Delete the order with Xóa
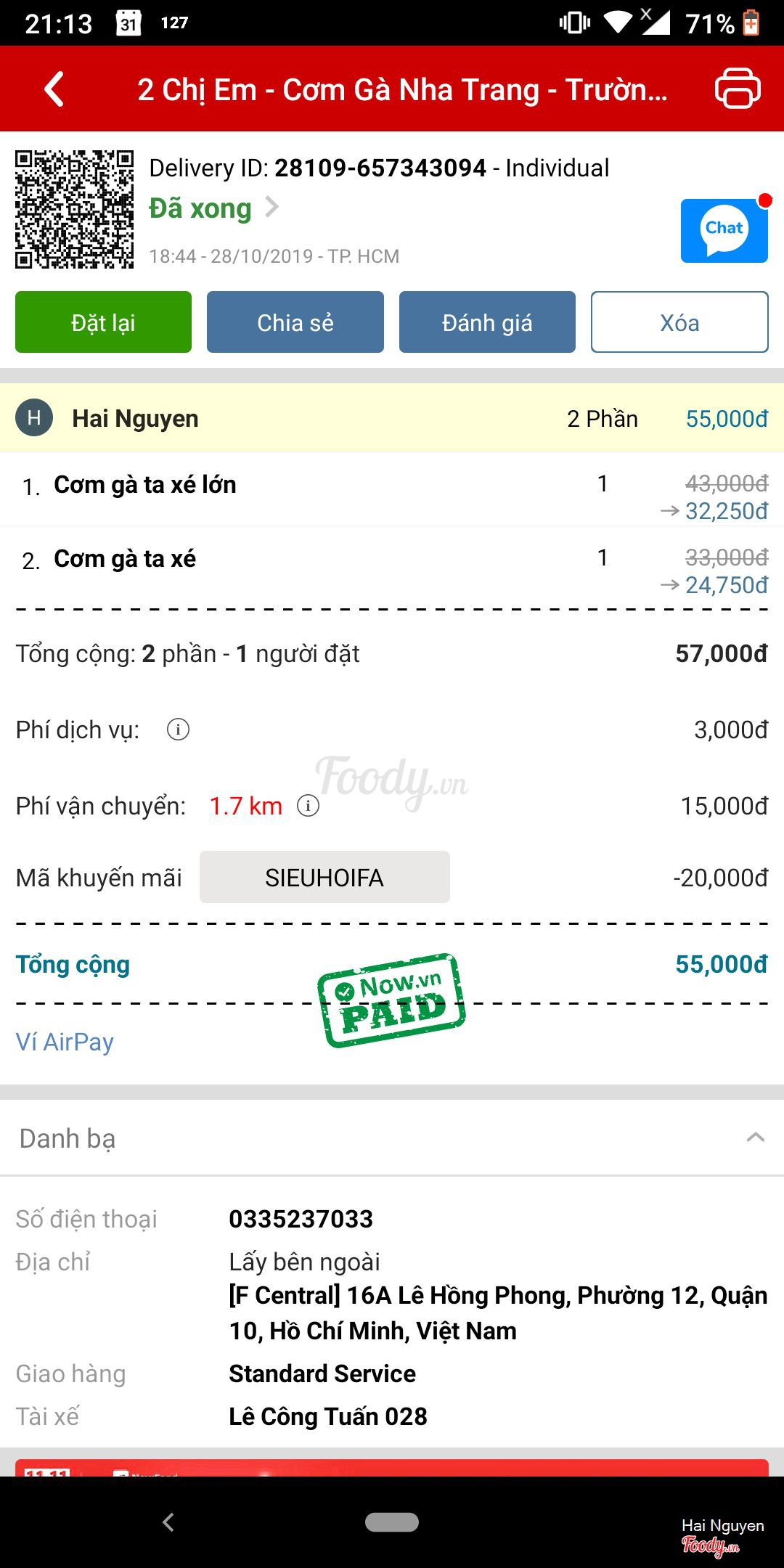Image resolution: width=784 pixels, height=1568 pixels. coord(679,322)
